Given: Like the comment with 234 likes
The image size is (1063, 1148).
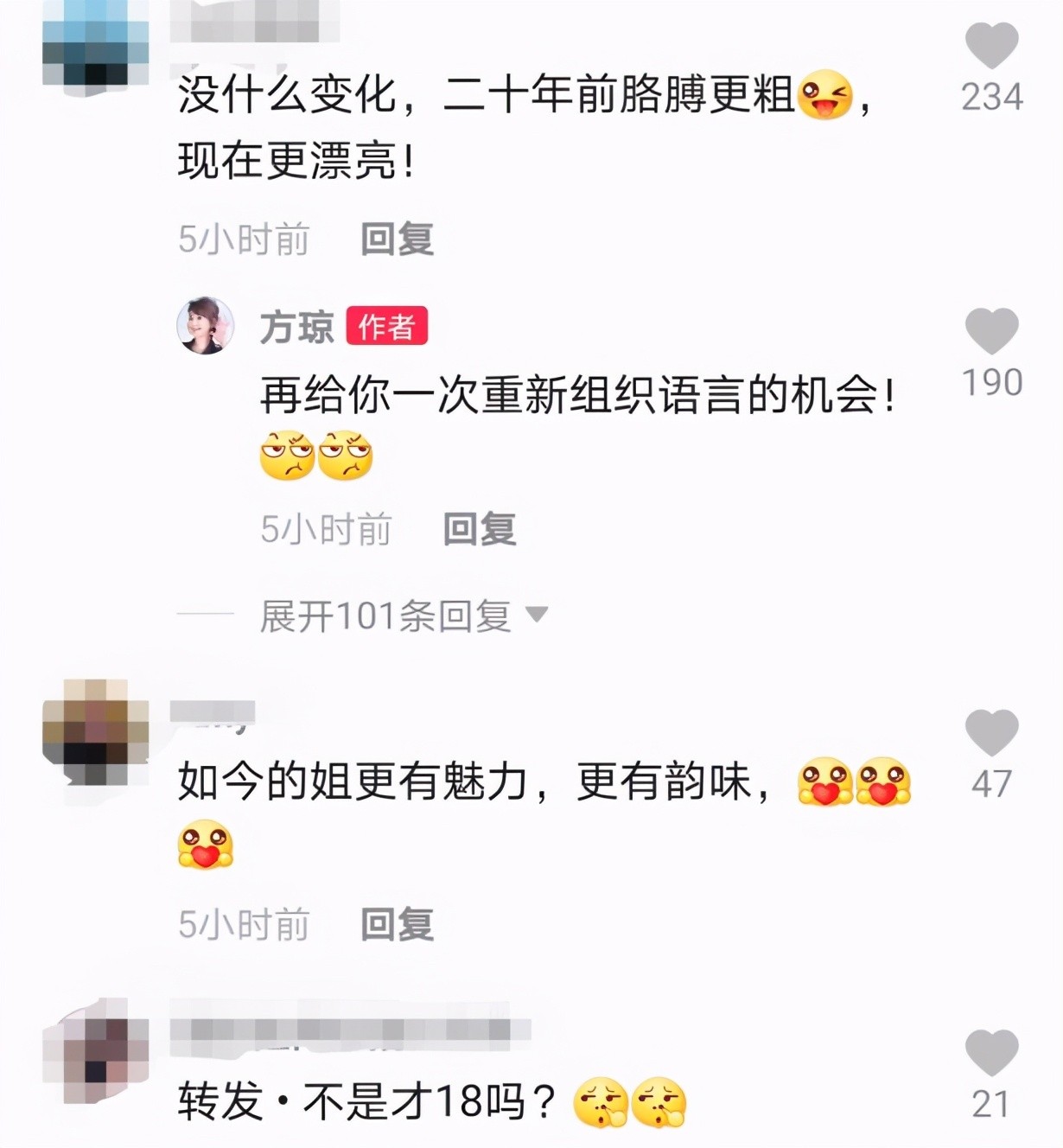Looking at the screenshot, I should point(991,45).
